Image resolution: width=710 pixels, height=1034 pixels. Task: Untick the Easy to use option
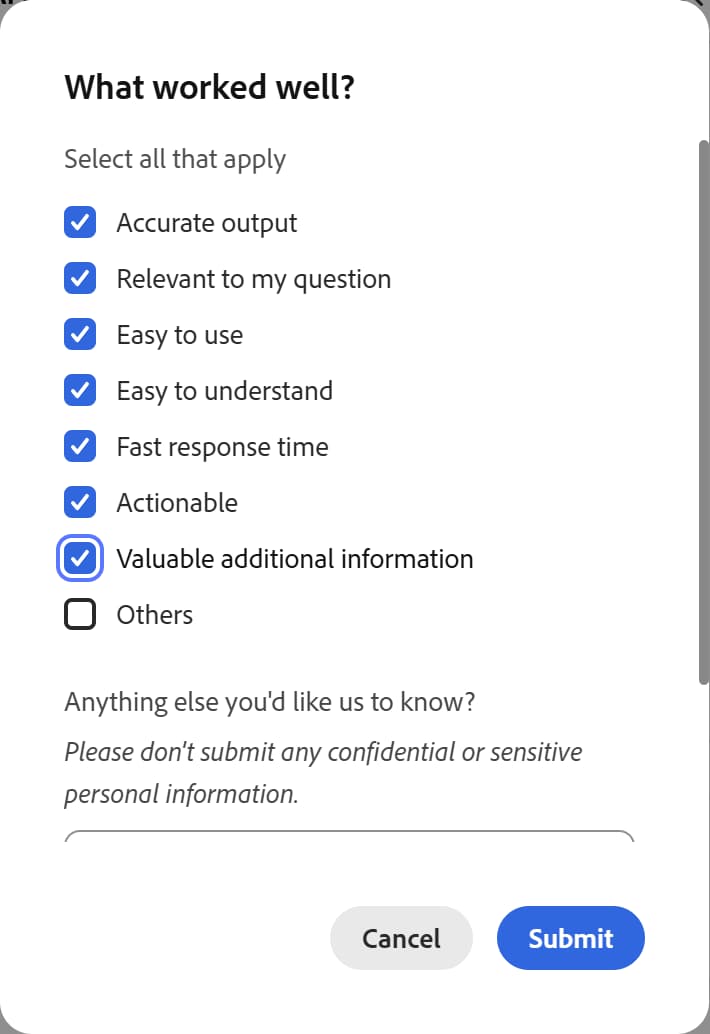point(80,334)
